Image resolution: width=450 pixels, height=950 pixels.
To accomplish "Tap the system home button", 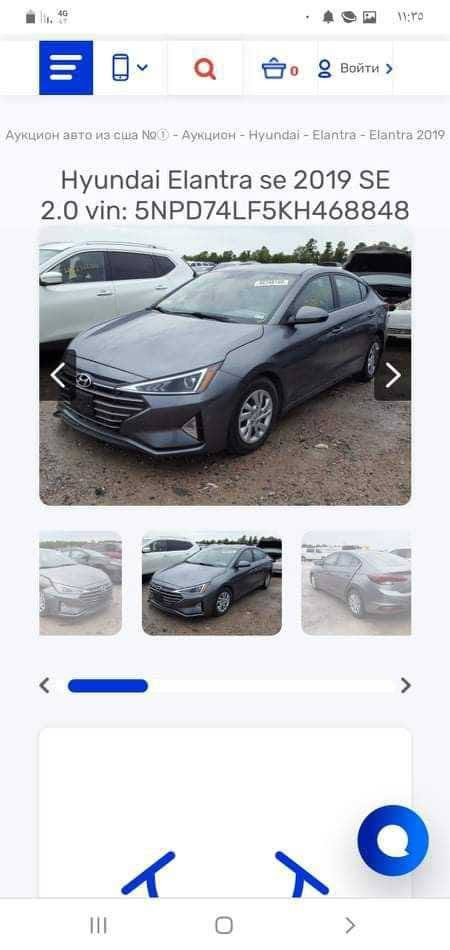I will pos(224,925).
